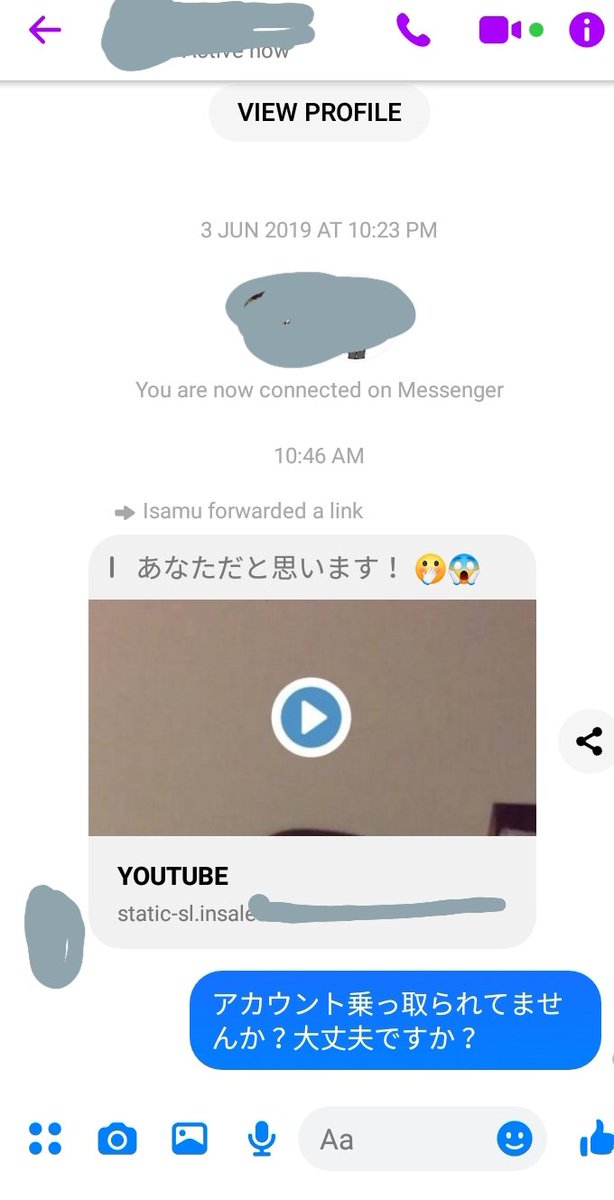This screenshot has height=1200, width=614.
Task: Open the photo gallery picker
Action: click(x=189, y=1138)
